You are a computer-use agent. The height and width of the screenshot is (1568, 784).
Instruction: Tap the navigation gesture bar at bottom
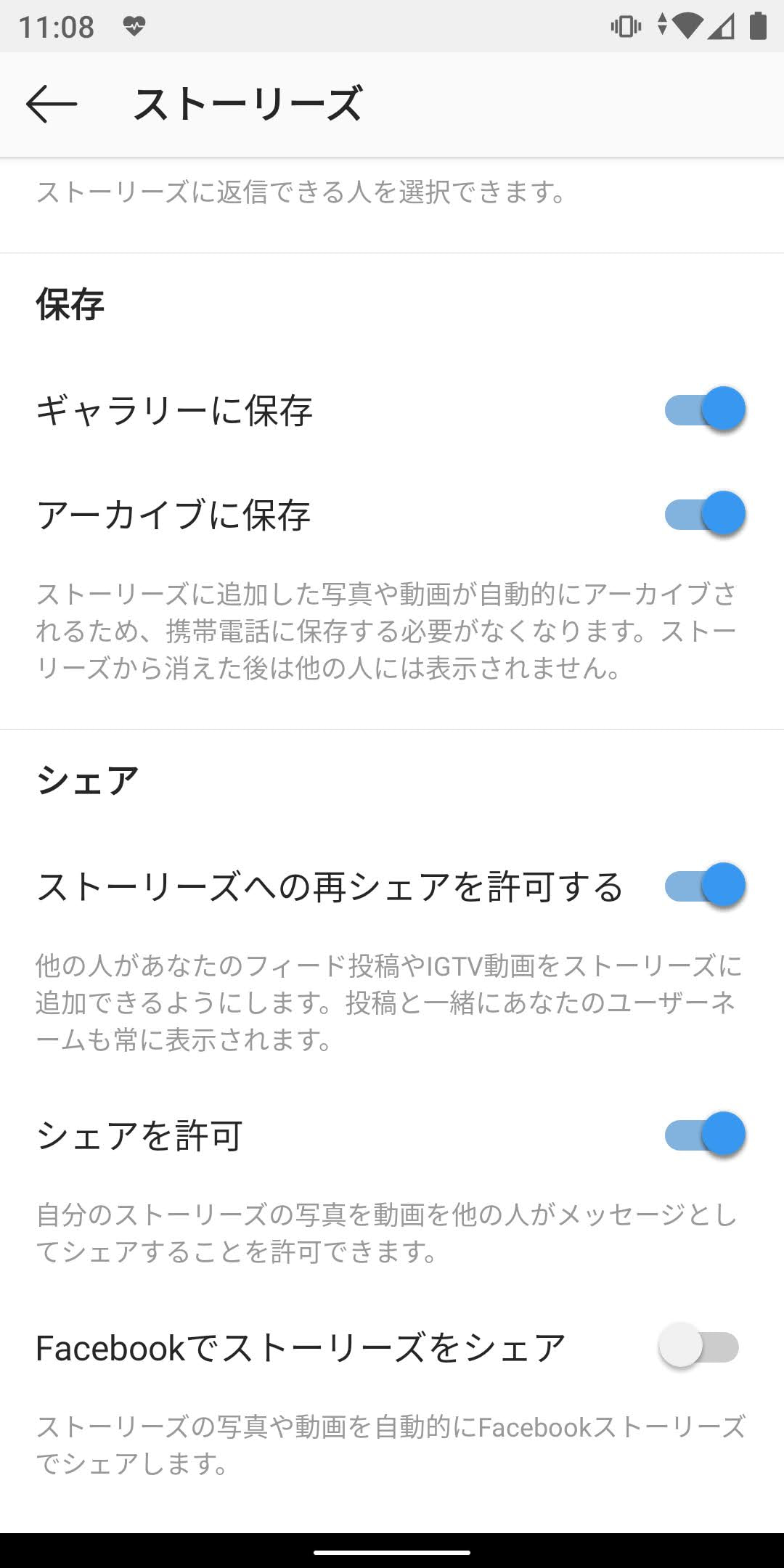pyautogui.click(x=392, y=1550)
